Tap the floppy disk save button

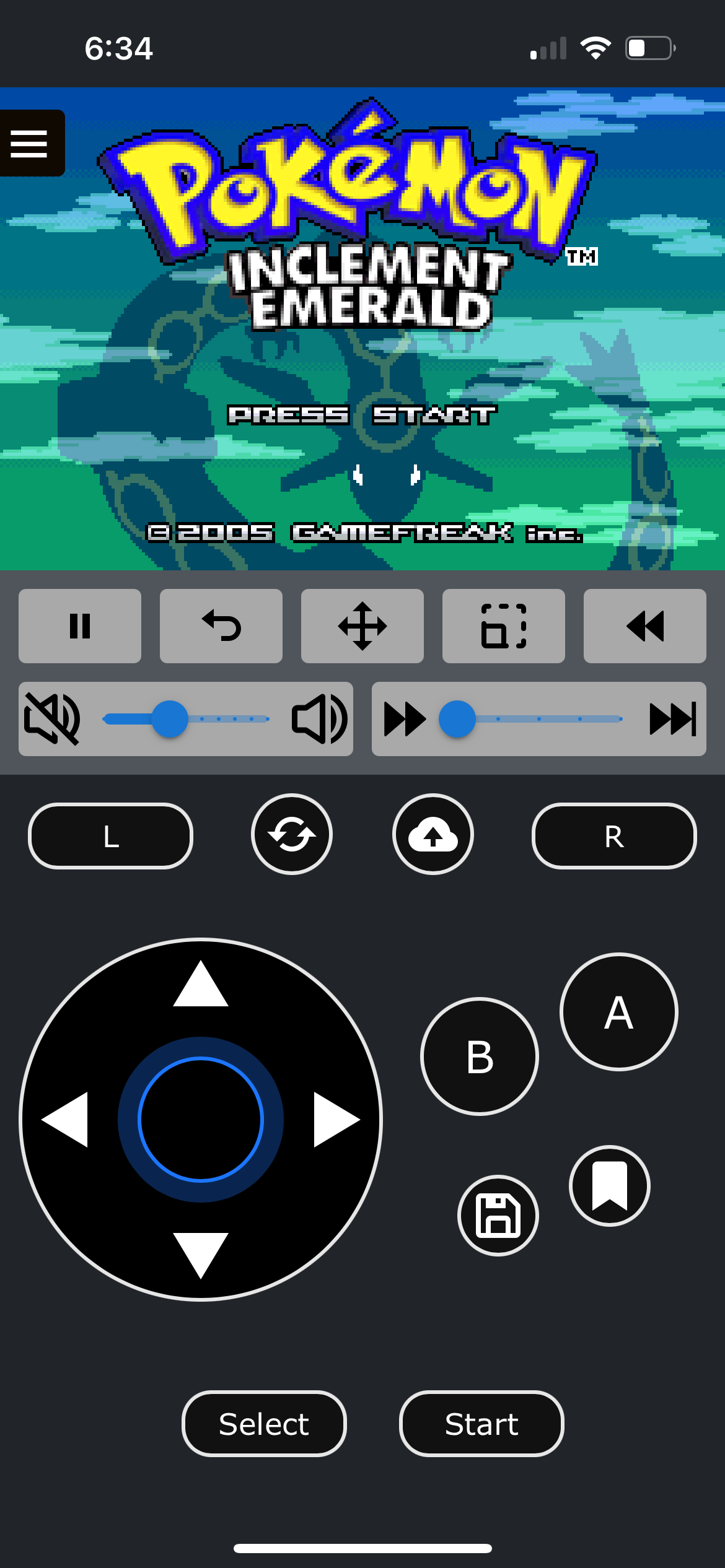point(498,1215)
